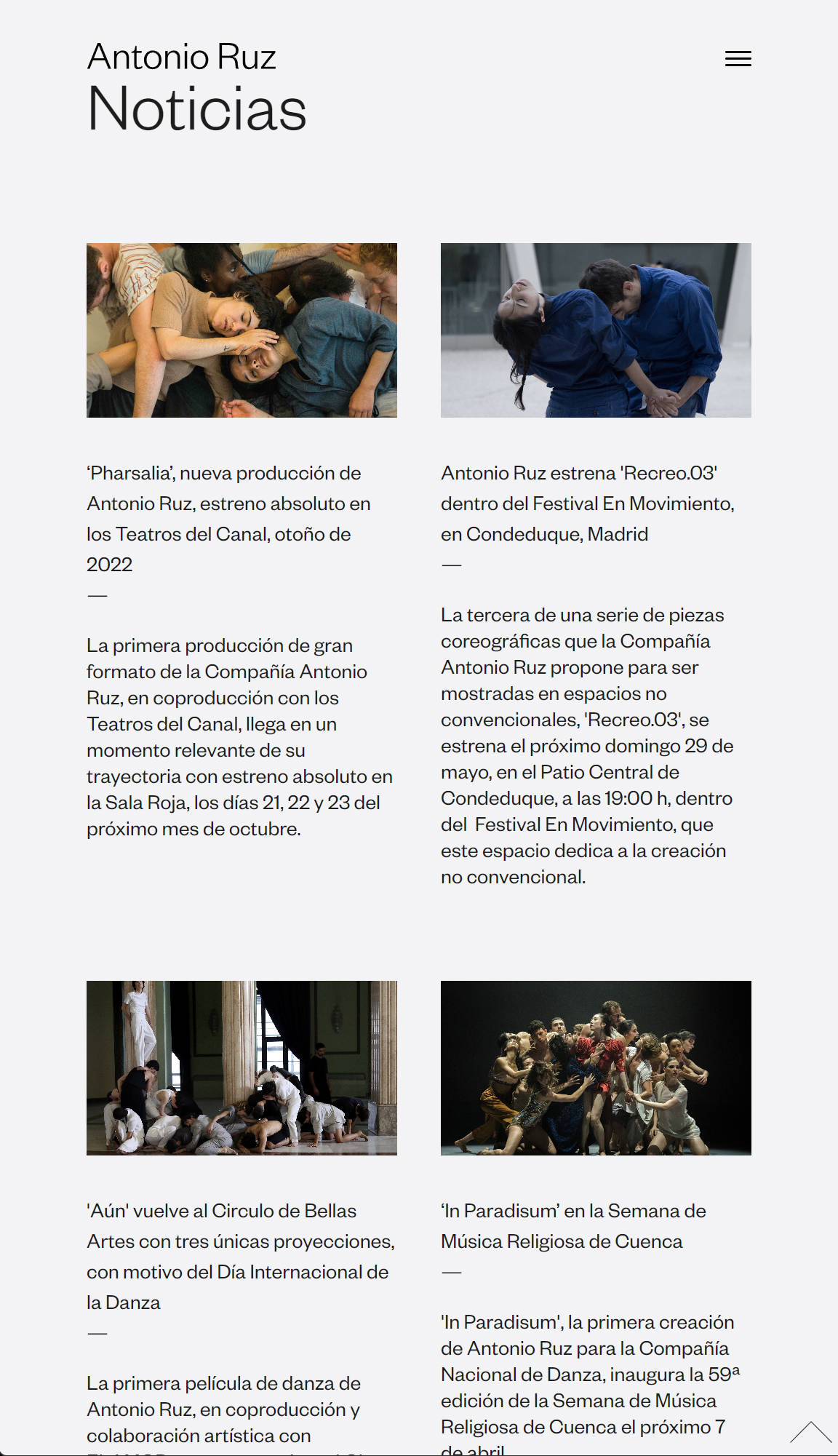Read the Antonio Ruz estrena 'Recreo.03' headline
Viewport: 838px width, 1456px height.
tap(587, 504)
